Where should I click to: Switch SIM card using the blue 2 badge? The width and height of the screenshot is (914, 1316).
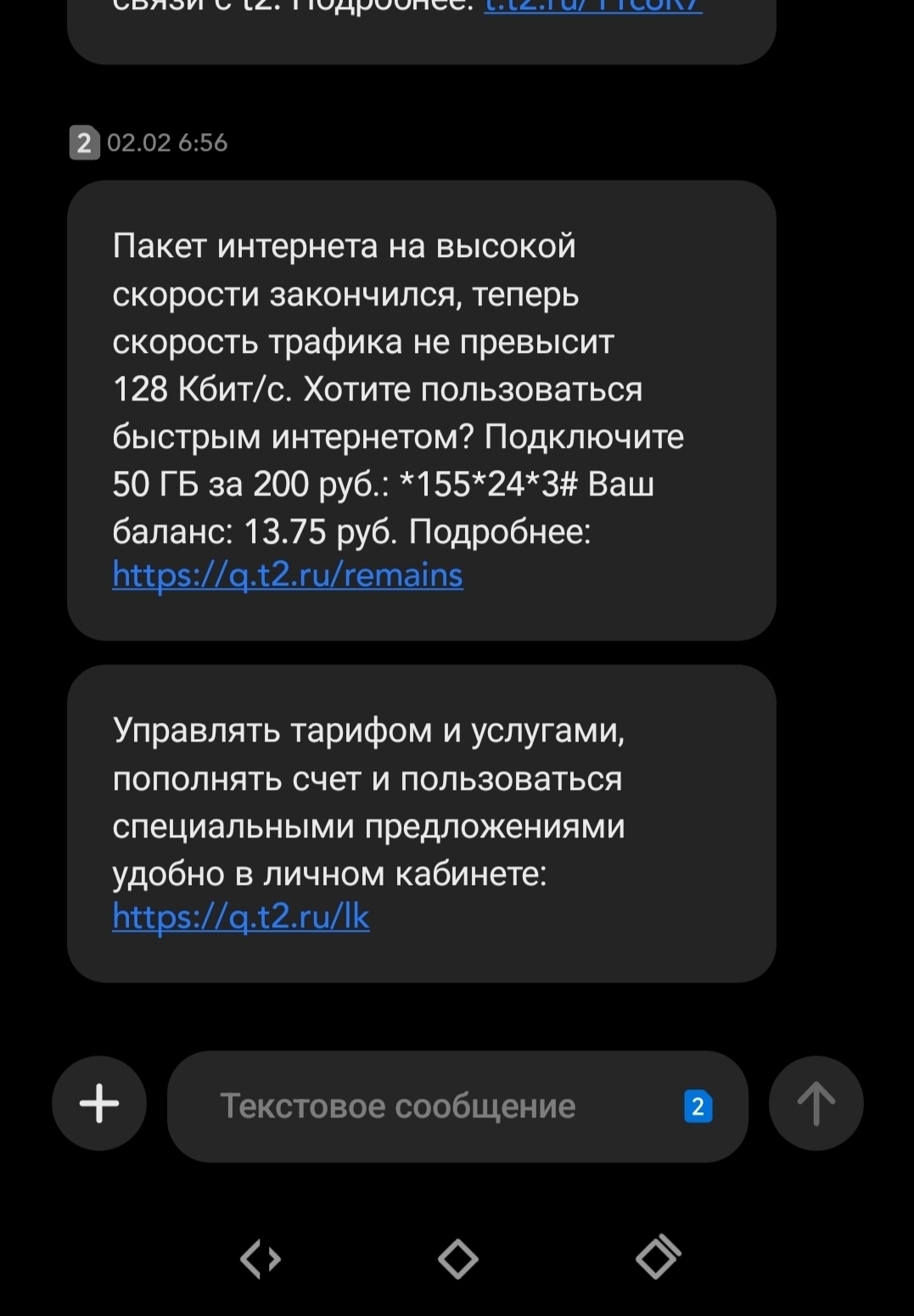(x=698, y=1106)
